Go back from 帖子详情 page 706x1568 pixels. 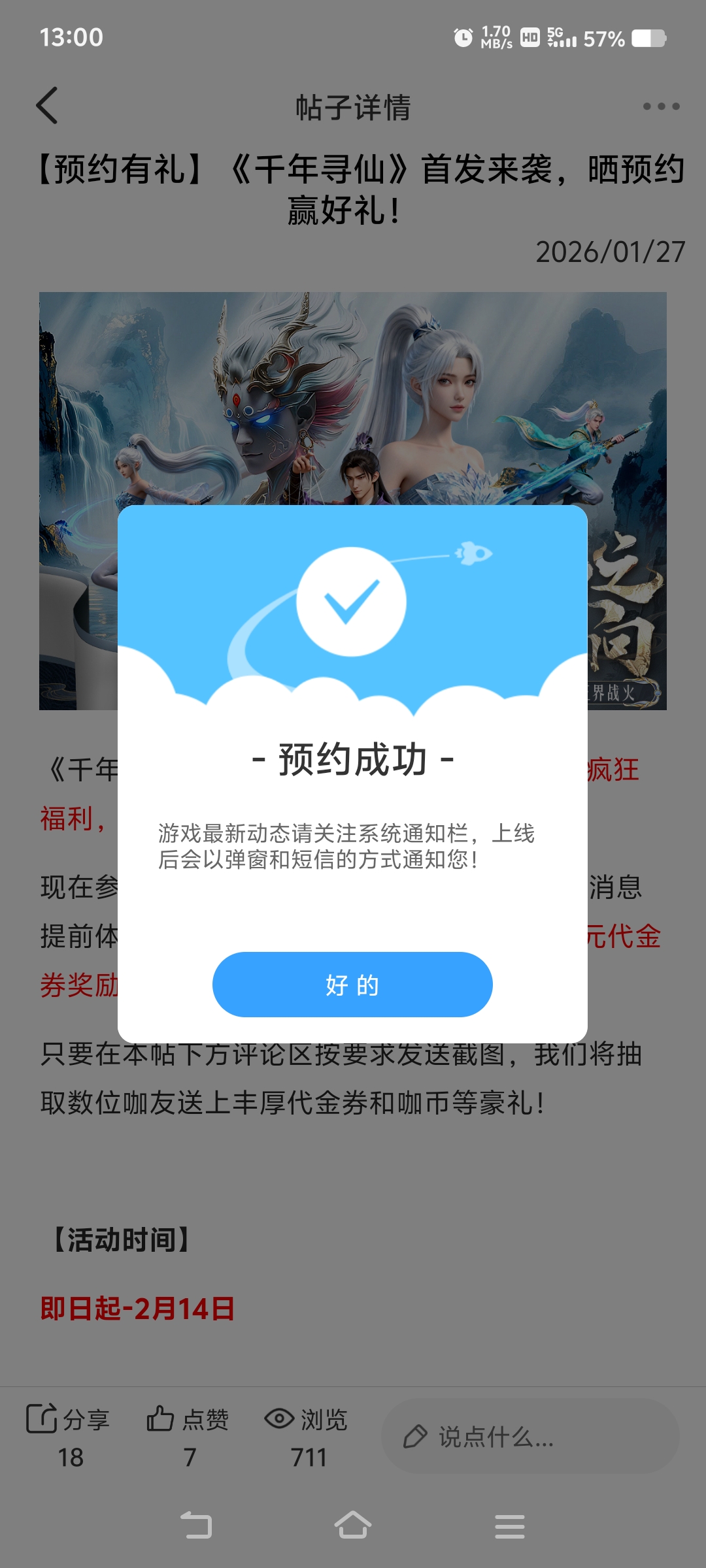(x=47, y=105)
